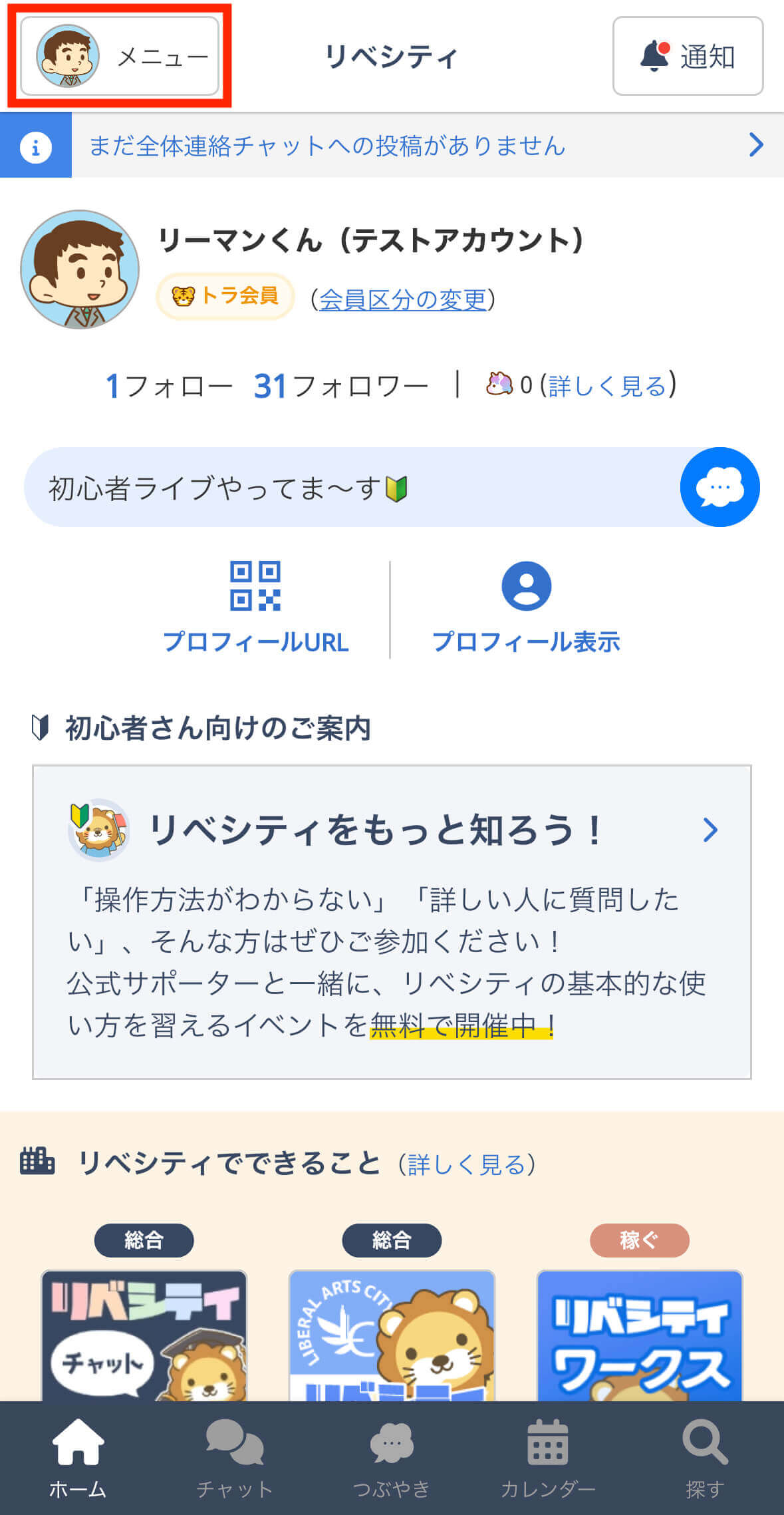Open プロフィール表示
784x1515 pixels.
(x=526, y=607)
